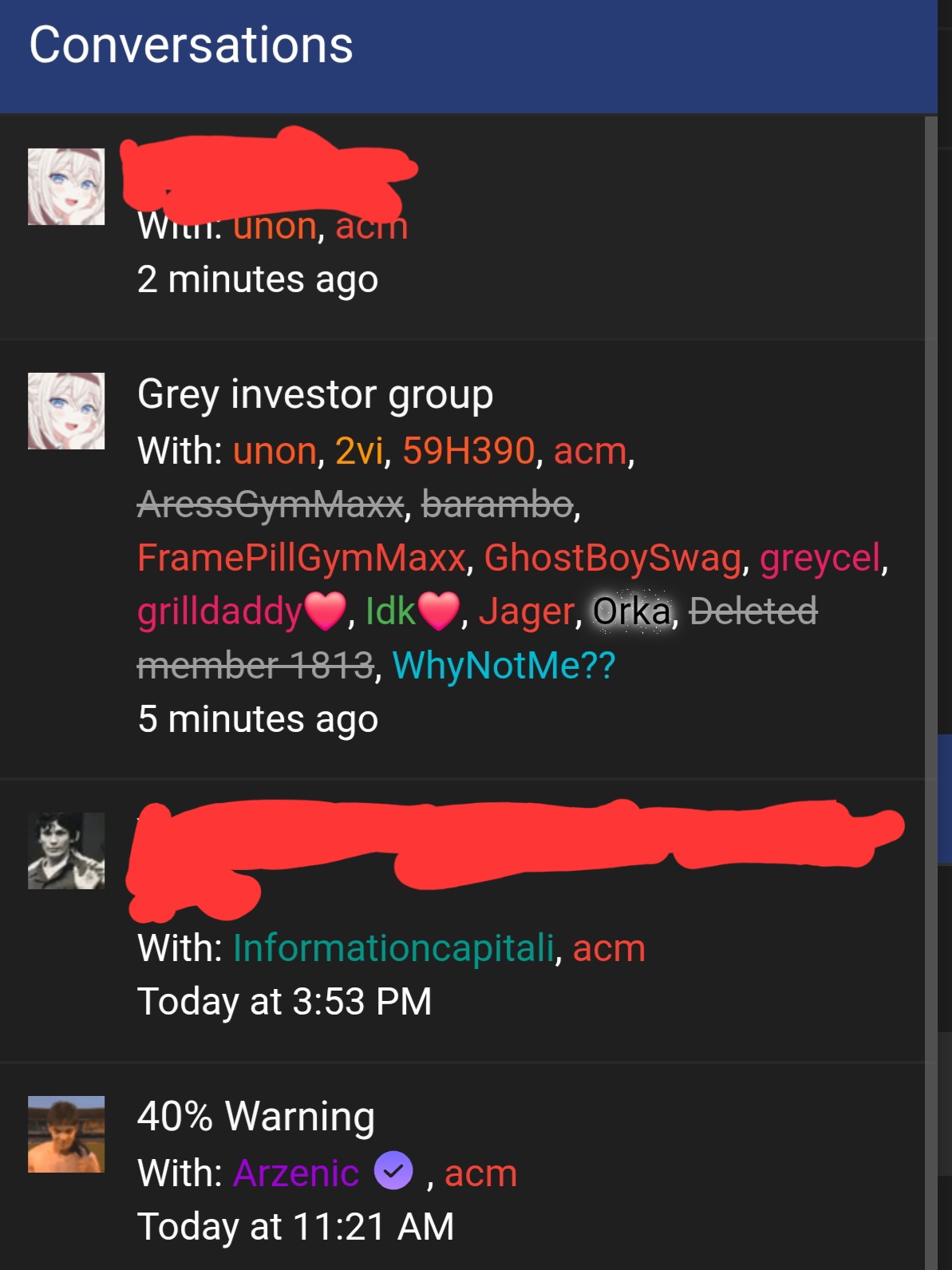Open the 40% Warning conversation
Image resolution: width=952 pixels, height=1270 pixels.
pyautogui.click(x=255, y=1116)
